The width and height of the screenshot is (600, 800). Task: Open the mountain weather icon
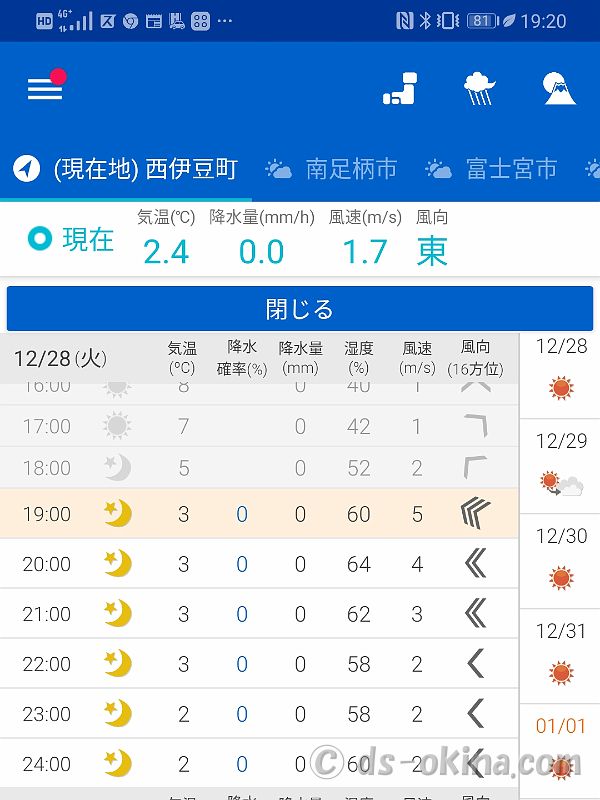[559, 88]
